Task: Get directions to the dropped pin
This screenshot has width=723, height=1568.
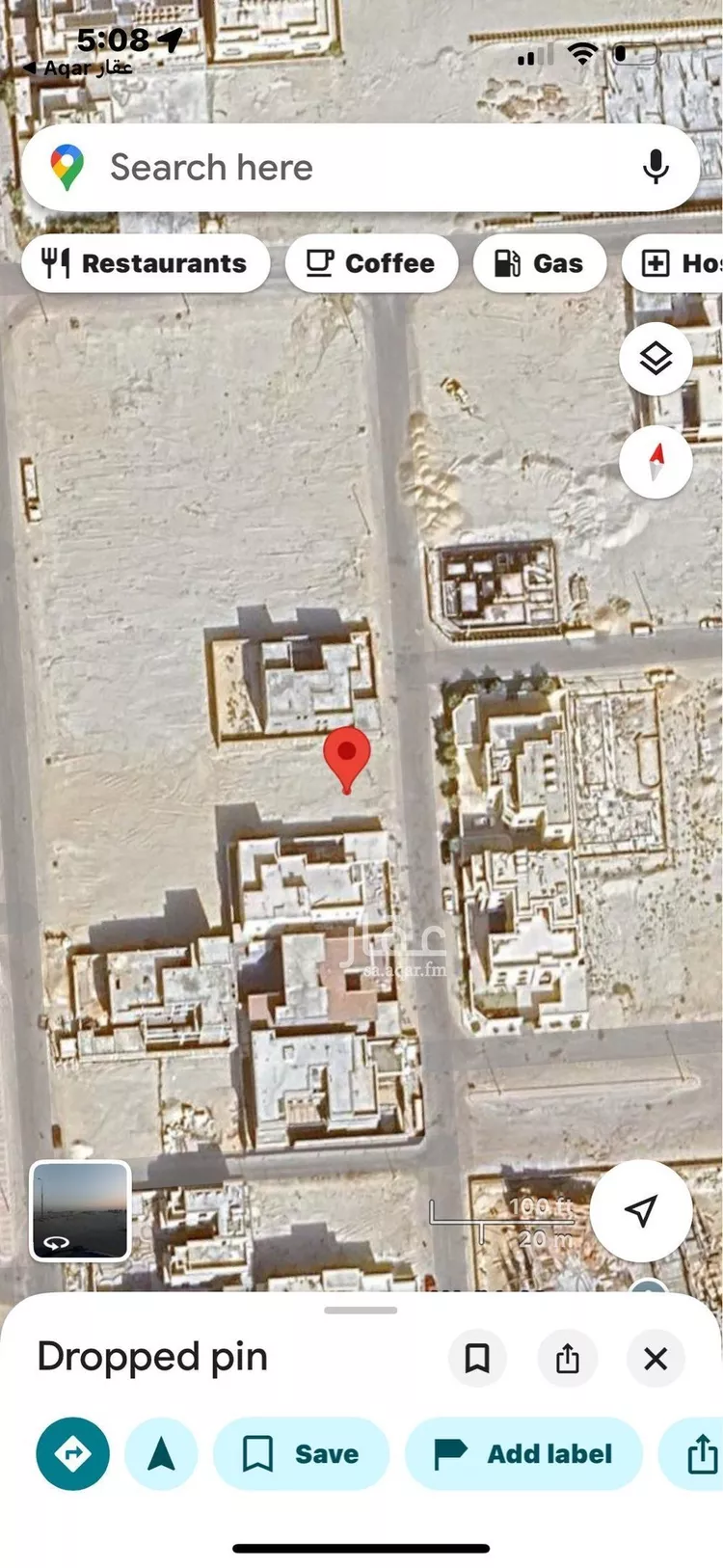Action: 72,1453
